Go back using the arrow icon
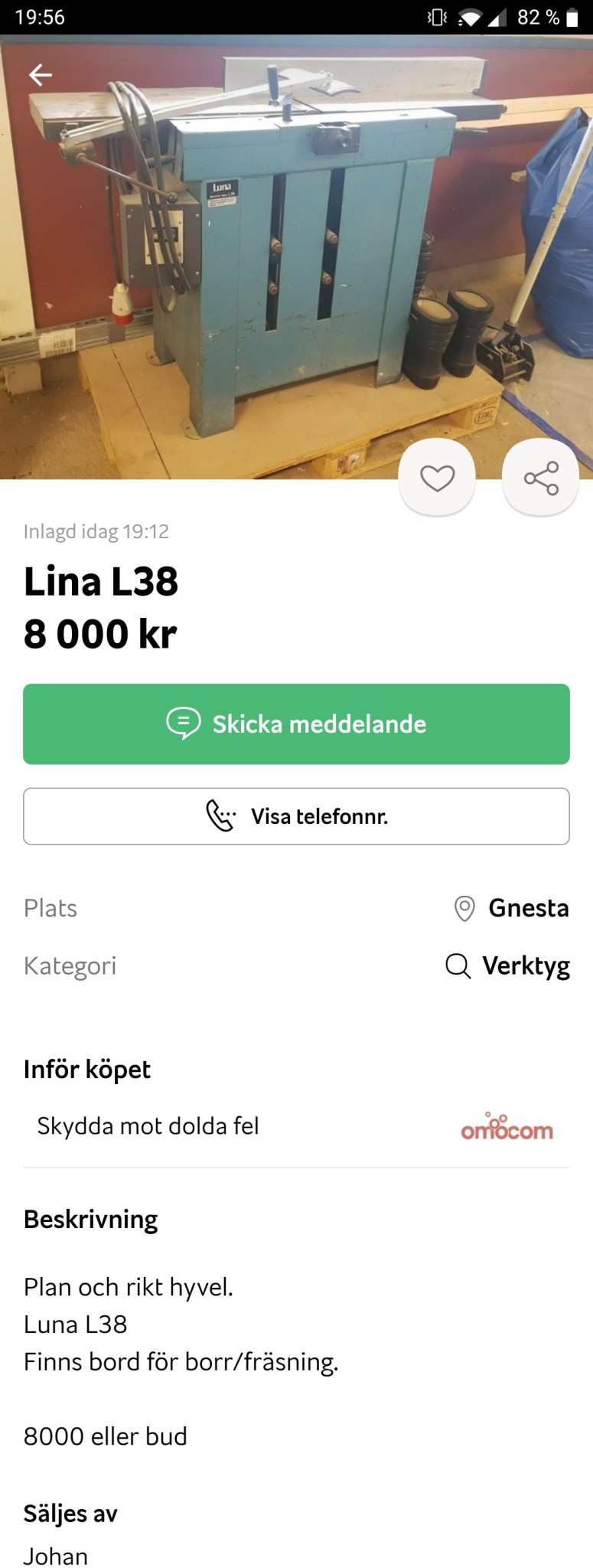The image size is (593, 1568). (x=41, y=74)
